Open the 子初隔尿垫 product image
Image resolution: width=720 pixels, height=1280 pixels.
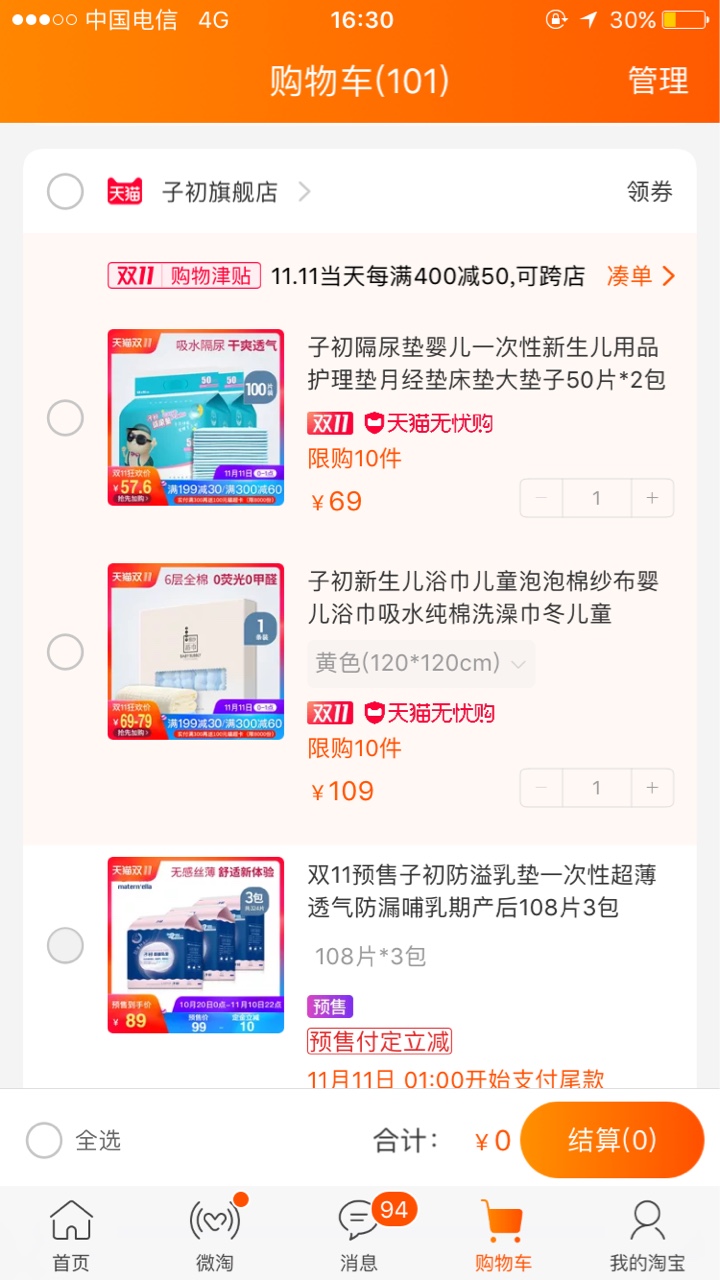196,417
